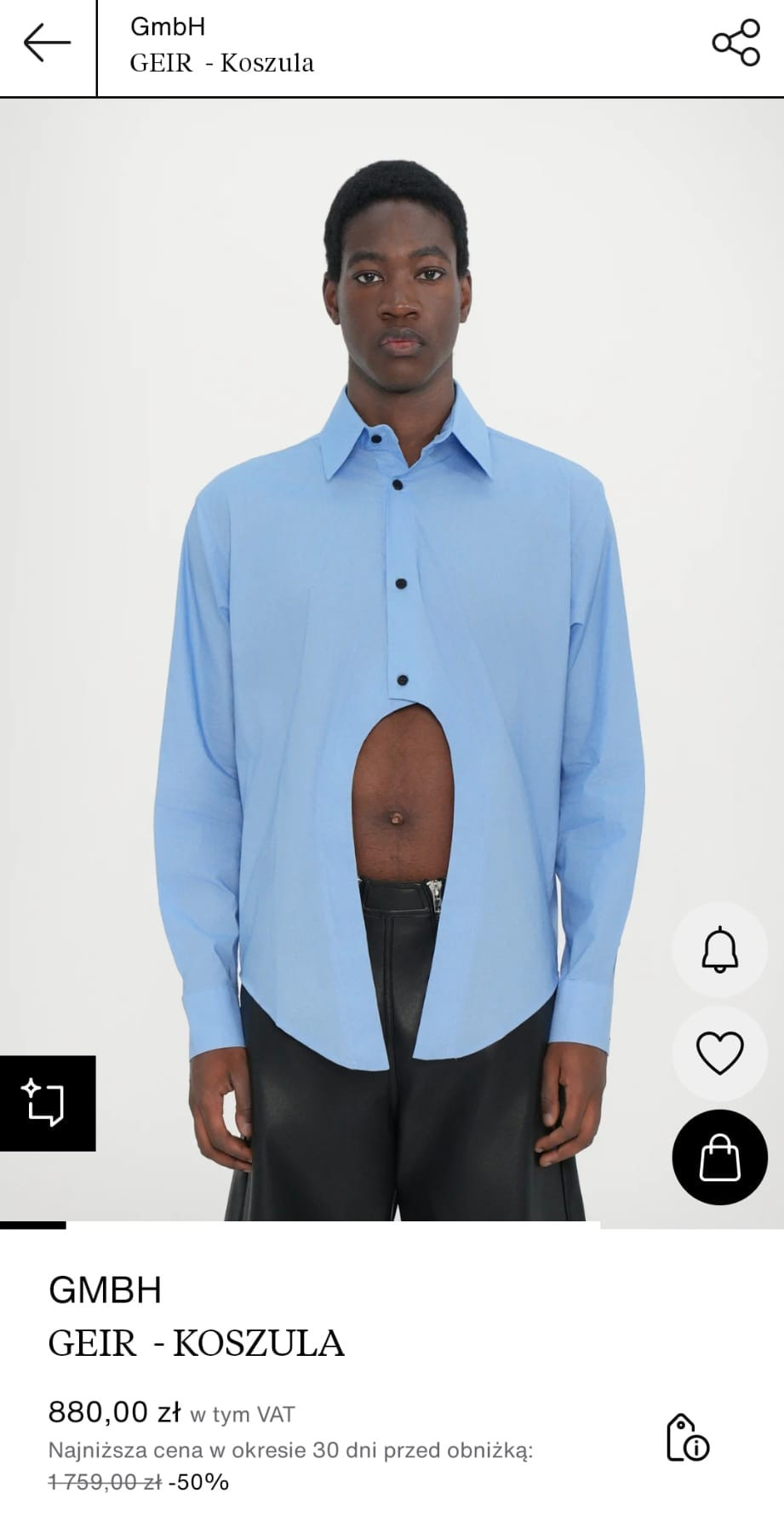Go back using the arrow icon

(47, 43)
